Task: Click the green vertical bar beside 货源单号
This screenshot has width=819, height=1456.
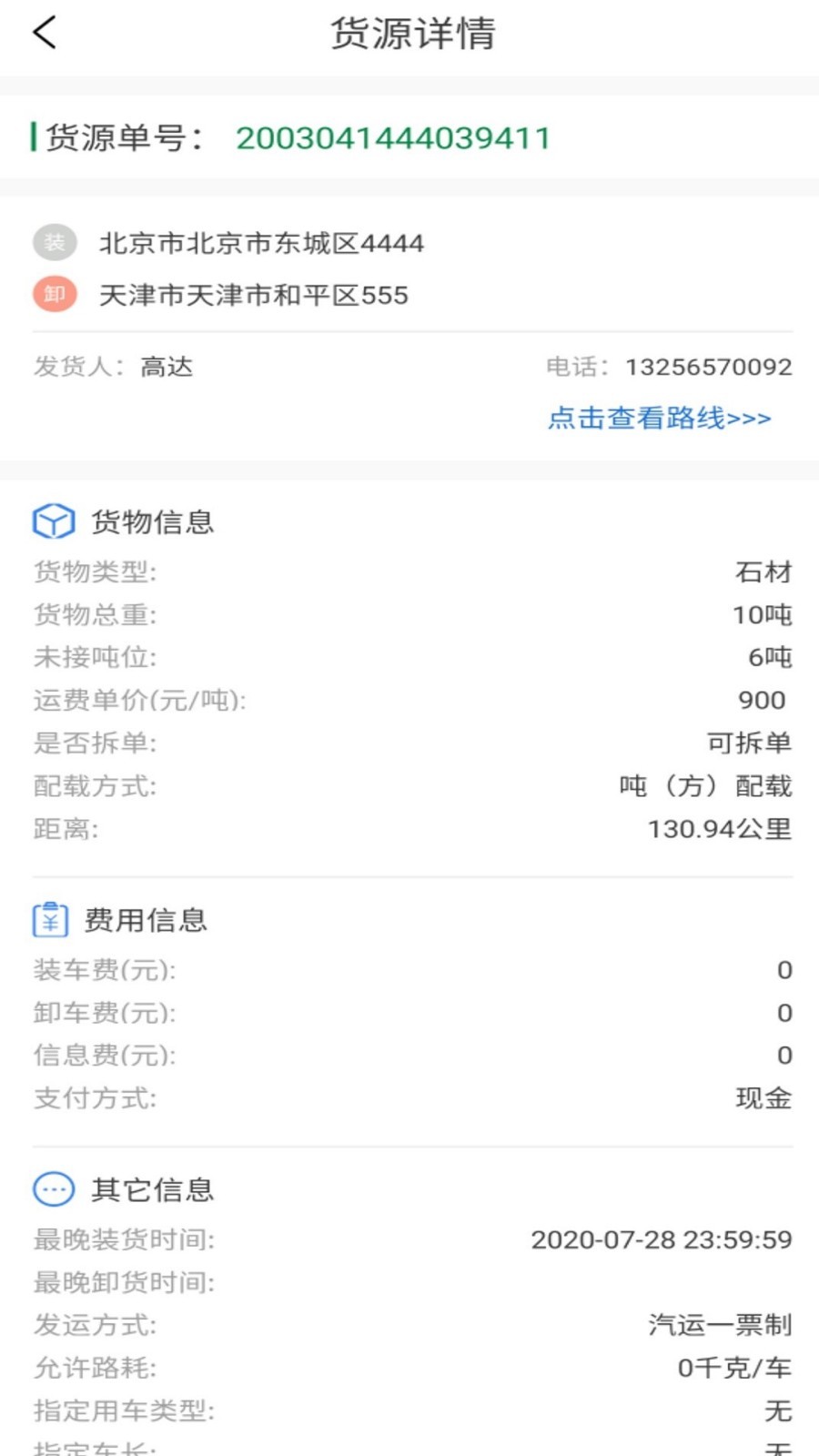Action: coord(35,137)
